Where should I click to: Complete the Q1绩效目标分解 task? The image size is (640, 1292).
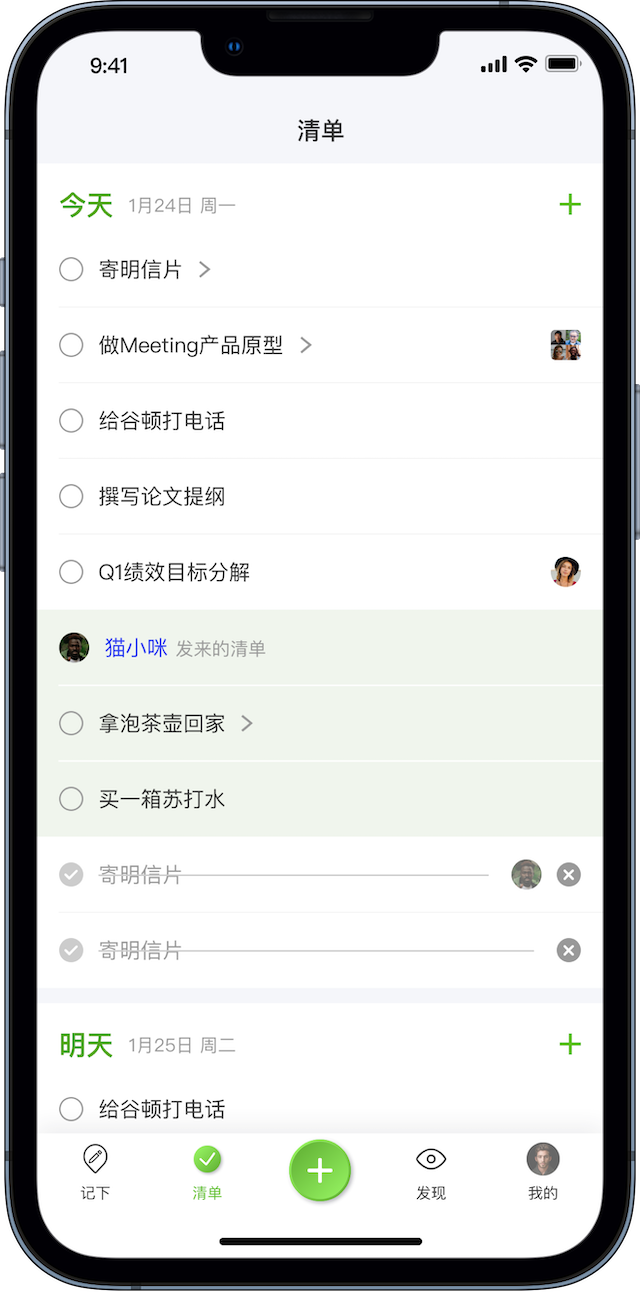[71, 572]
